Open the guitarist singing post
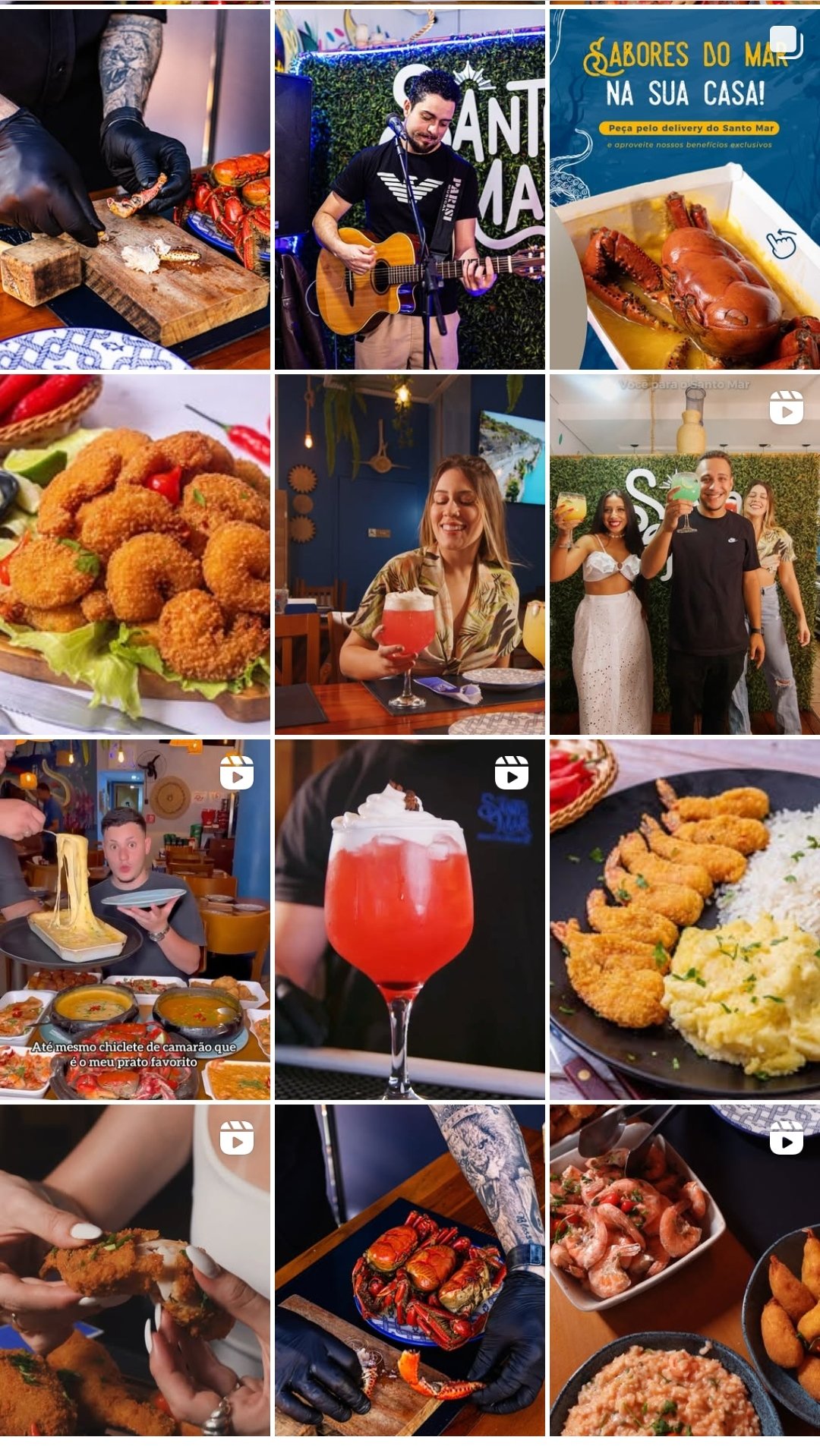 tap(409, 189)
